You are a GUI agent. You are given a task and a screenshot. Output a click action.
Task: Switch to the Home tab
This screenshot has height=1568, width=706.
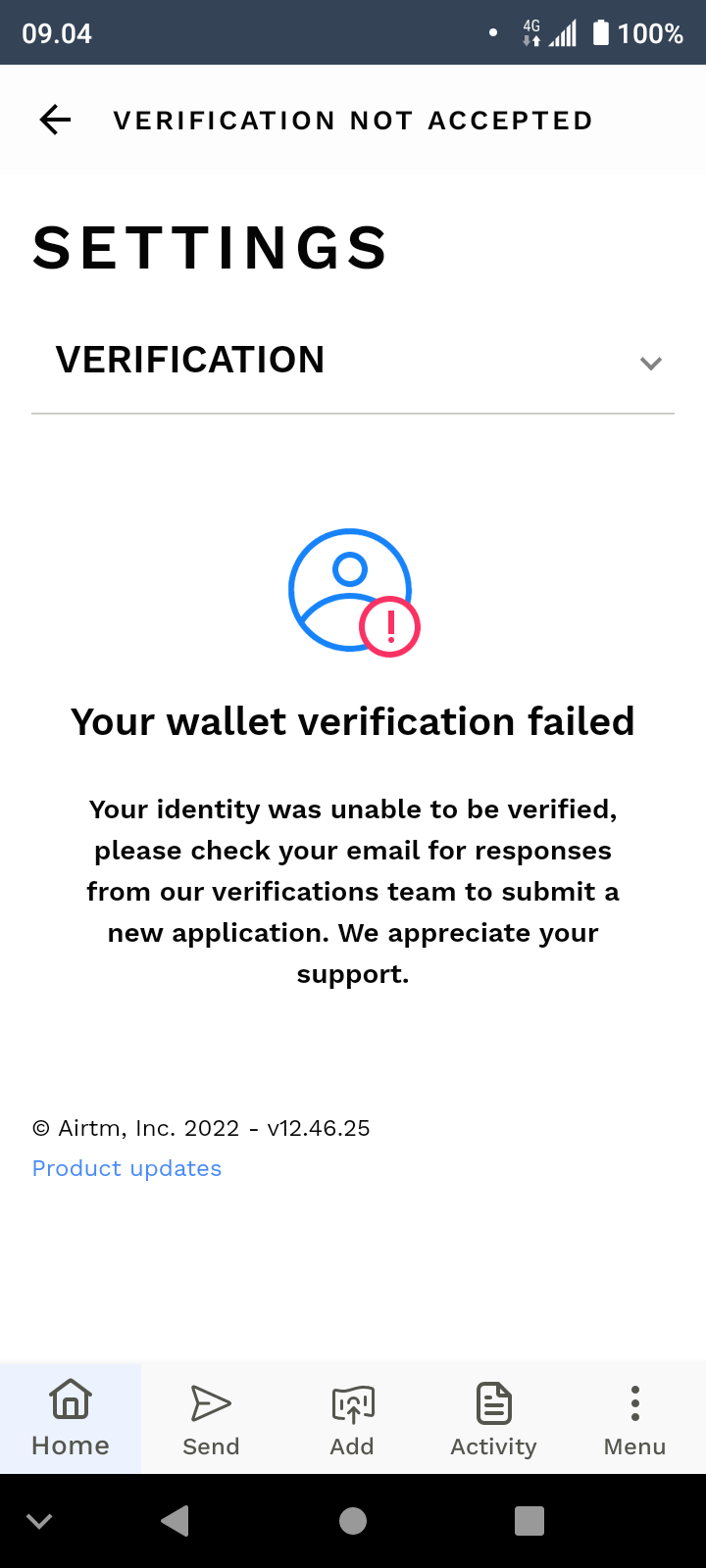coord(71,1418)
